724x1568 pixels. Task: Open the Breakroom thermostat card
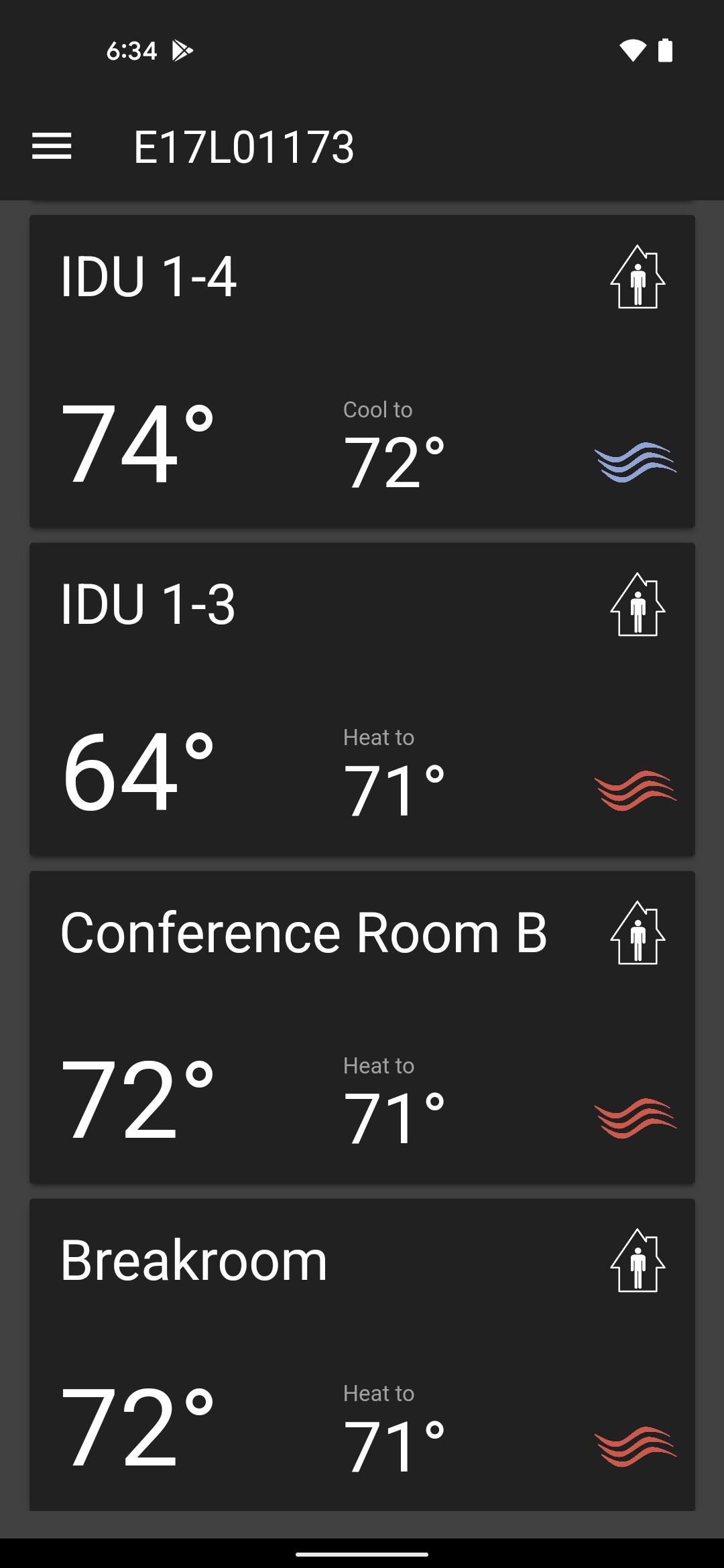(x=362, y=1355)
